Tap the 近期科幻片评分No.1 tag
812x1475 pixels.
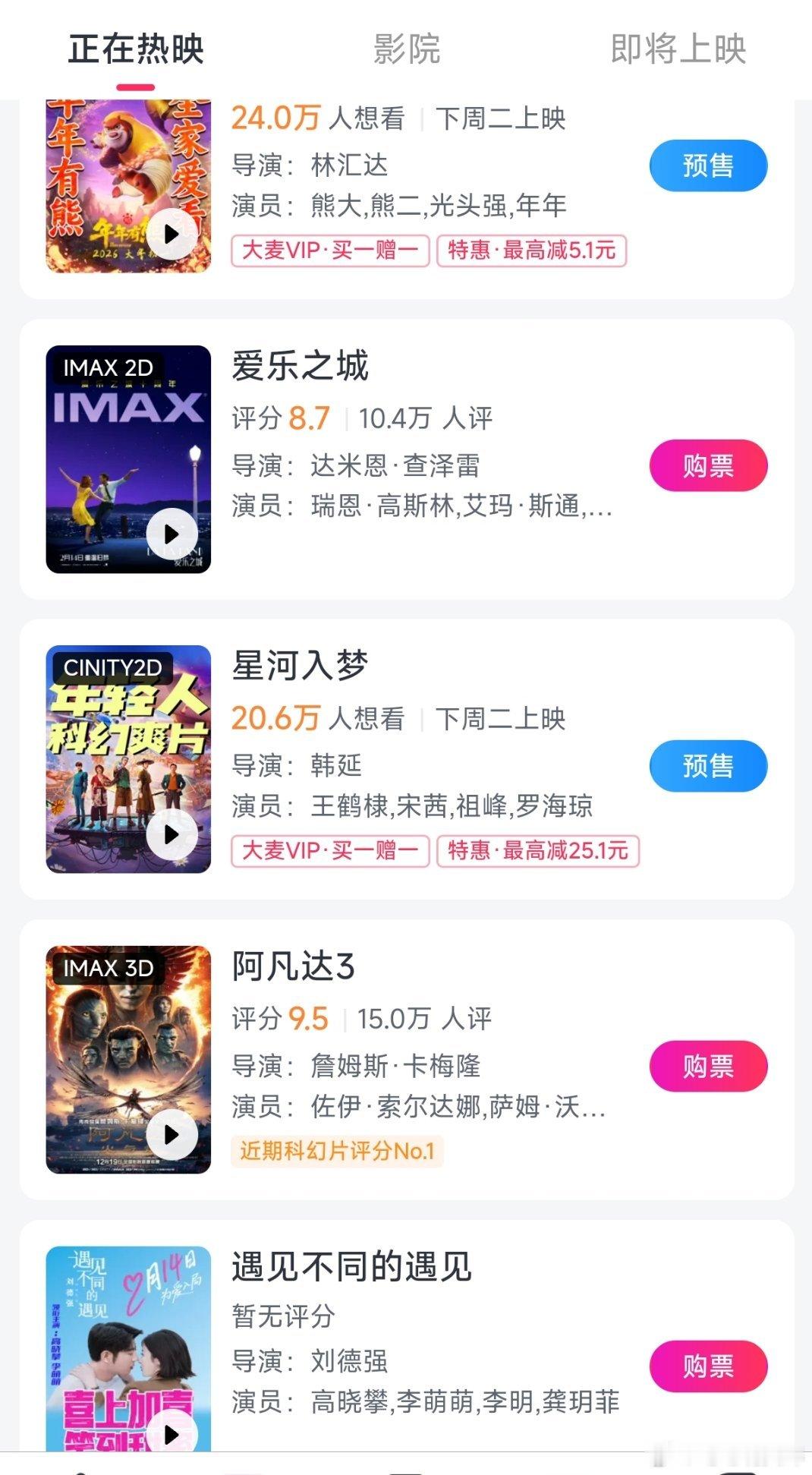tap(337, 1151)
